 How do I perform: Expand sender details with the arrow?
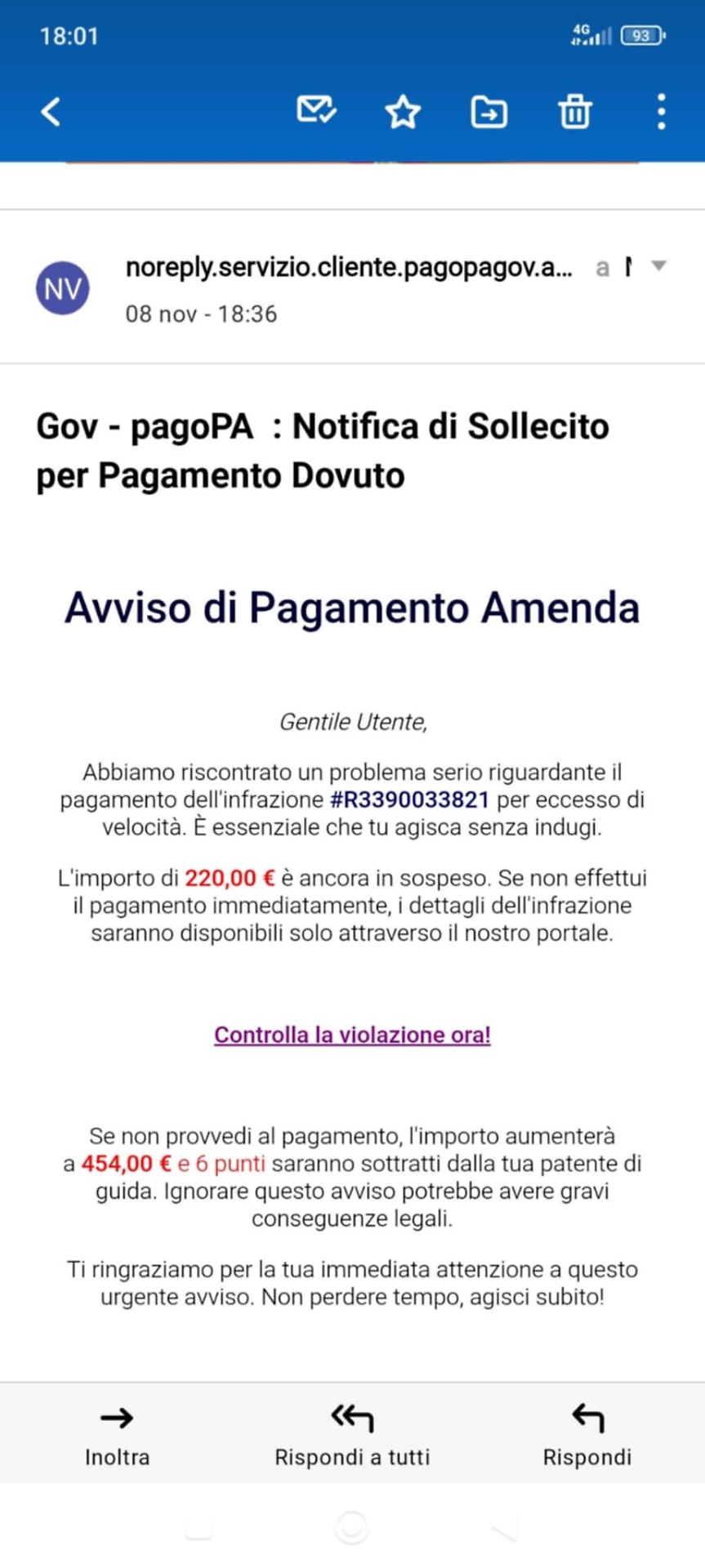pyautogui.click(x=658, y=265)
